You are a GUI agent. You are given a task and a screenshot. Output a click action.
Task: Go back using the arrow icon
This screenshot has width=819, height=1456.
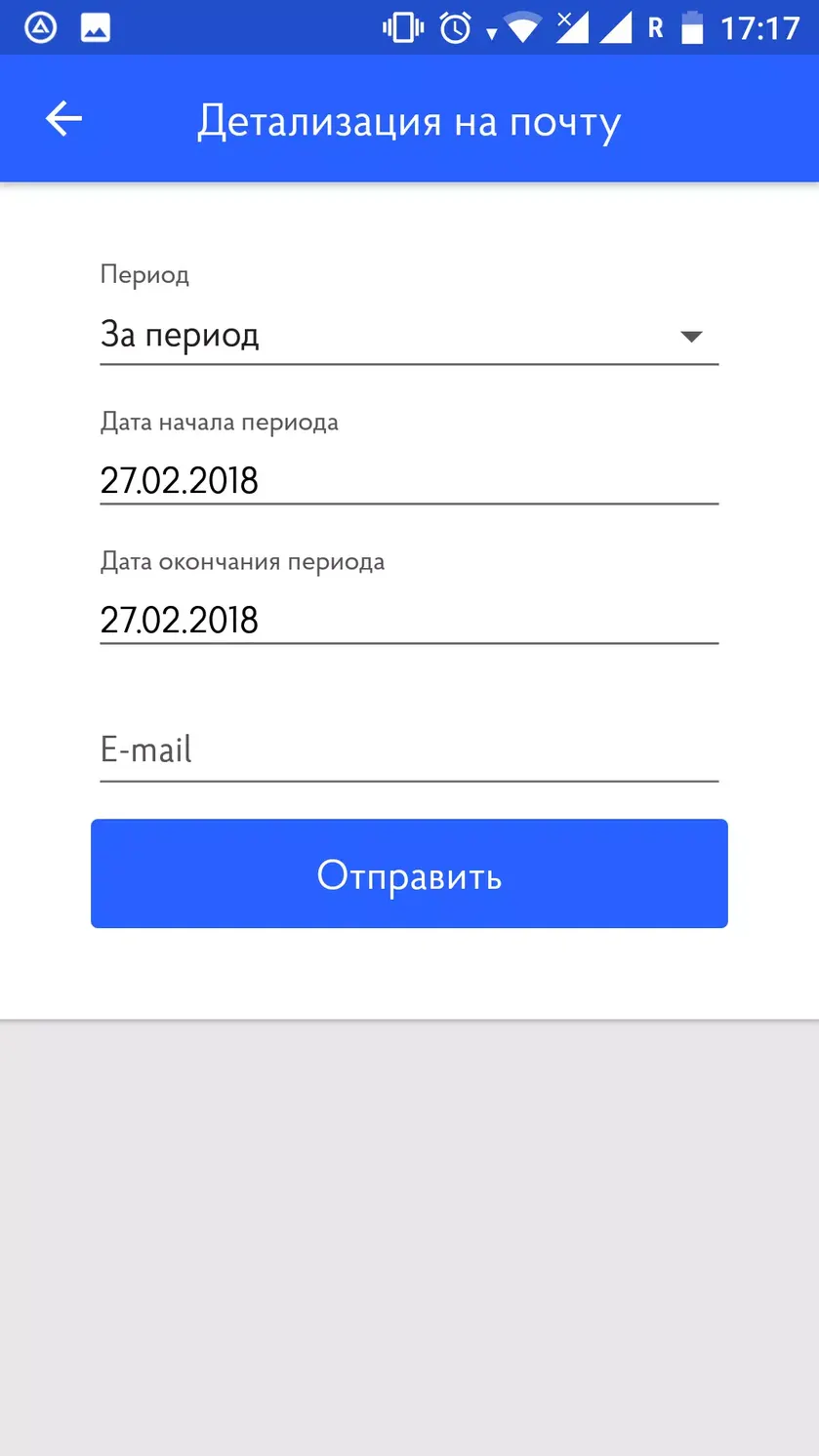(63, 119)
